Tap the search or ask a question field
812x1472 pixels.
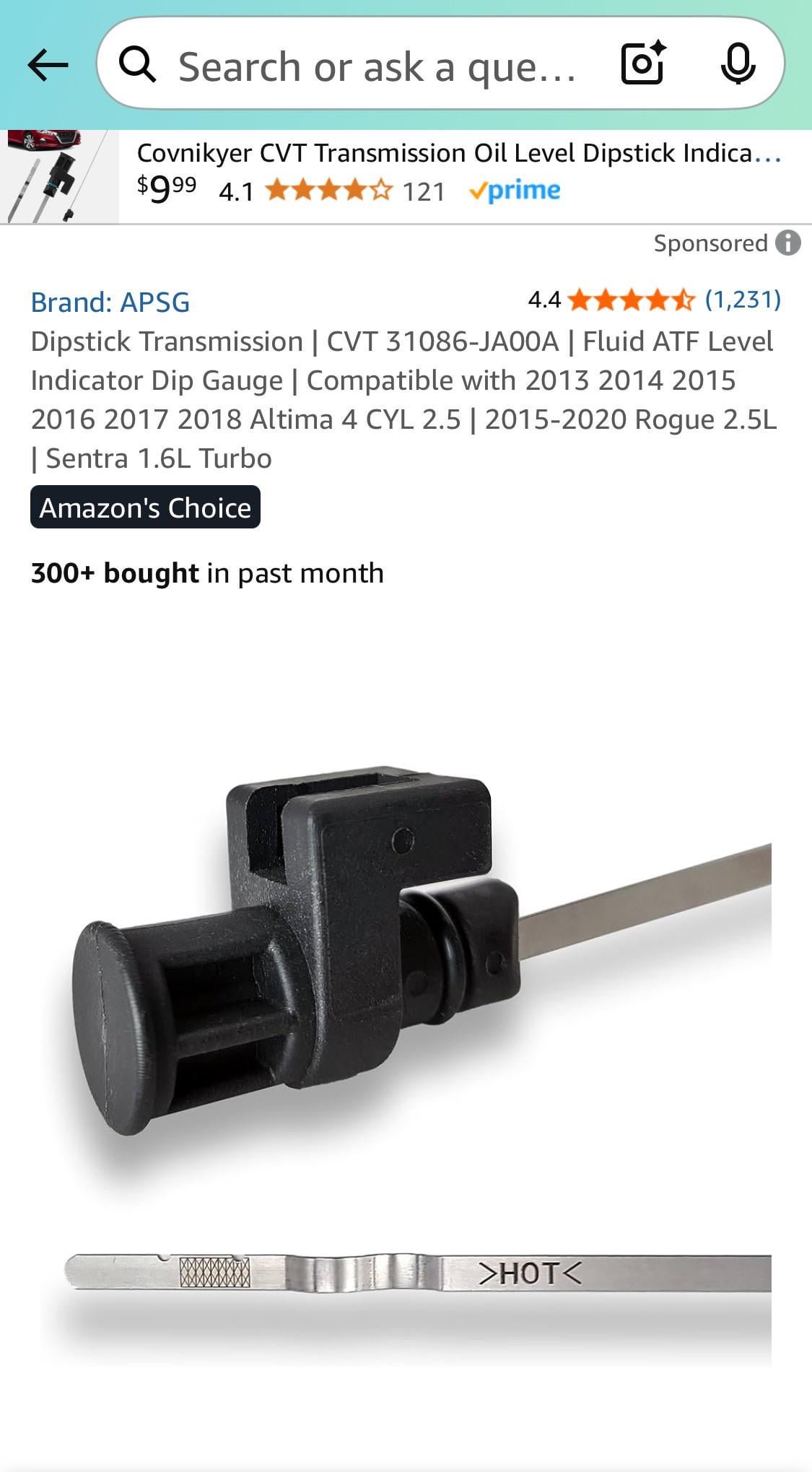(x=375, y=66)
